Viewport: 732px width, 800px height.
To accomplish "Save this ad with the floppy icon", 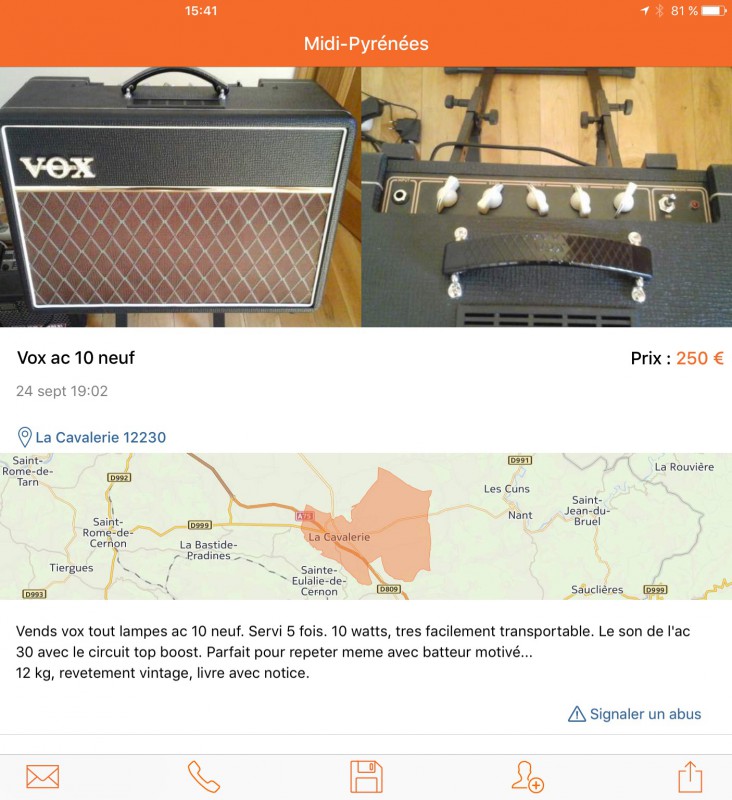I will click(366, 777).
